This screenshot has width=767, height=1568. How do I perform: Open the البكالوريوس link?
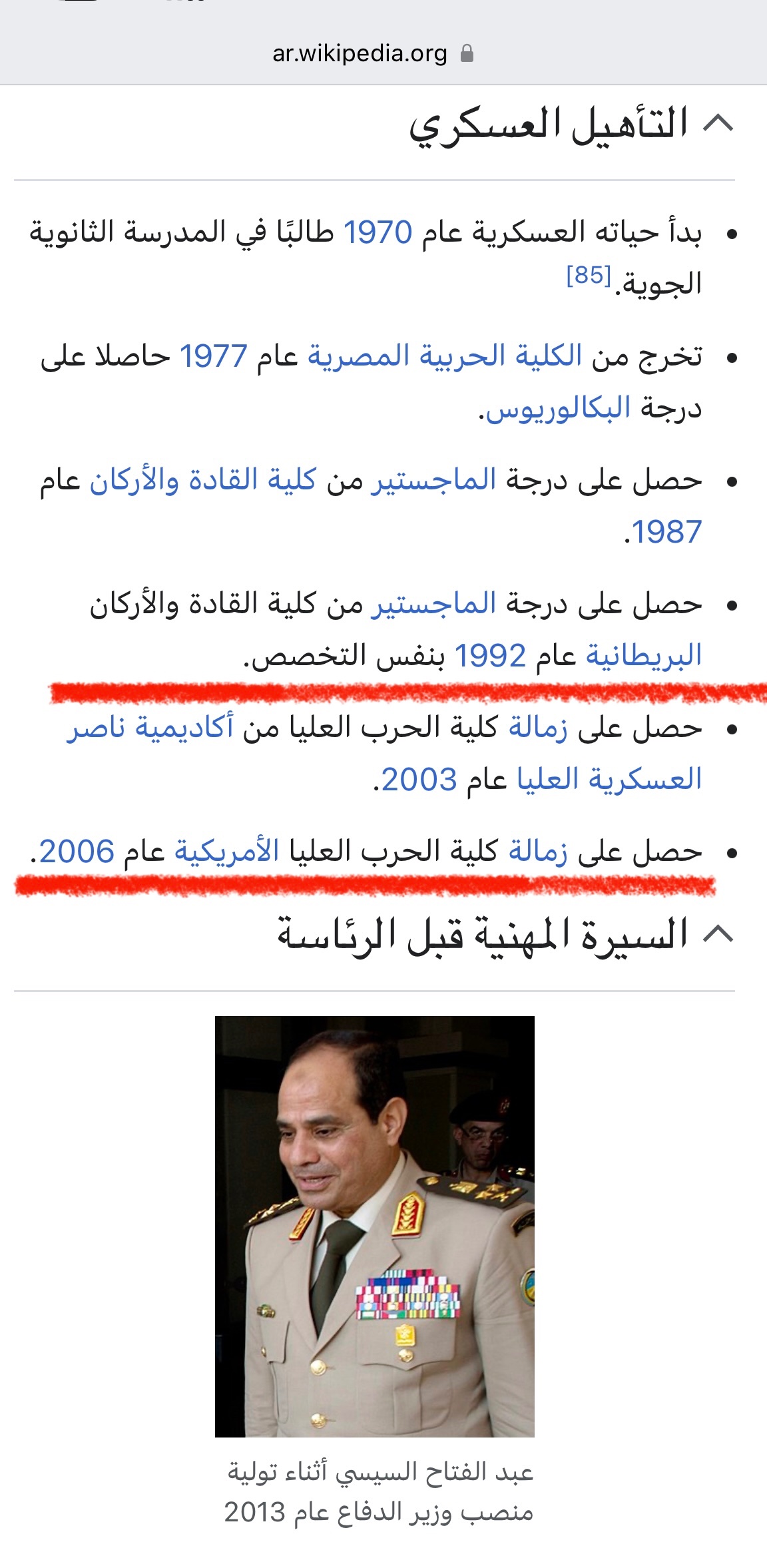tap(558, 407)
